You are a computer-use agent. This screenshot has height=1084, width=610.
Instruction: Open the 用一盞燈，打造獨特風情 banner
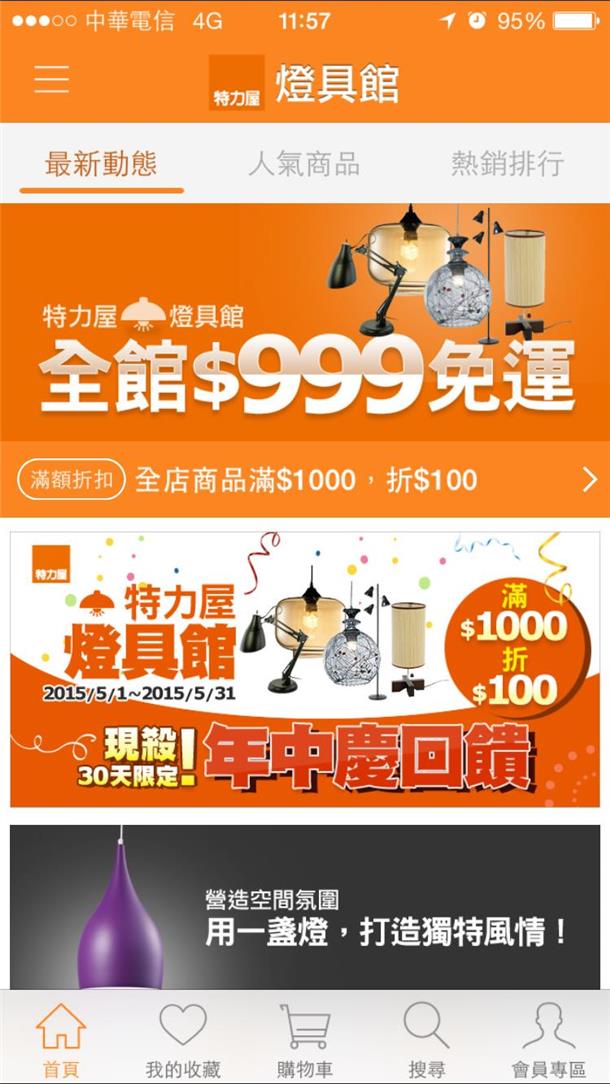click(x=305, y=907)
